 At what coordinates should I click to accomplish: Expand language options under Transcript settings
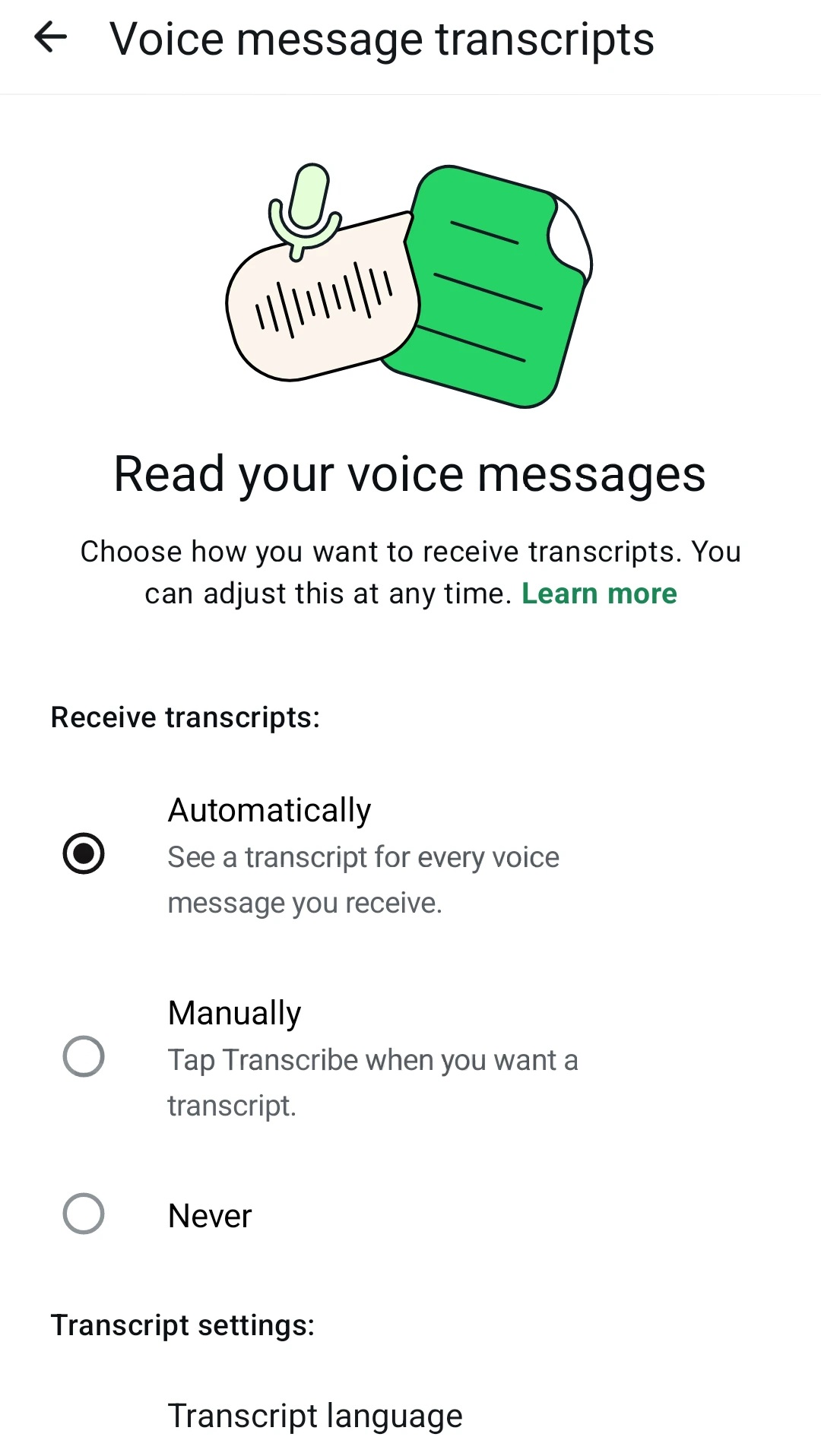[x=315, y=1414]
